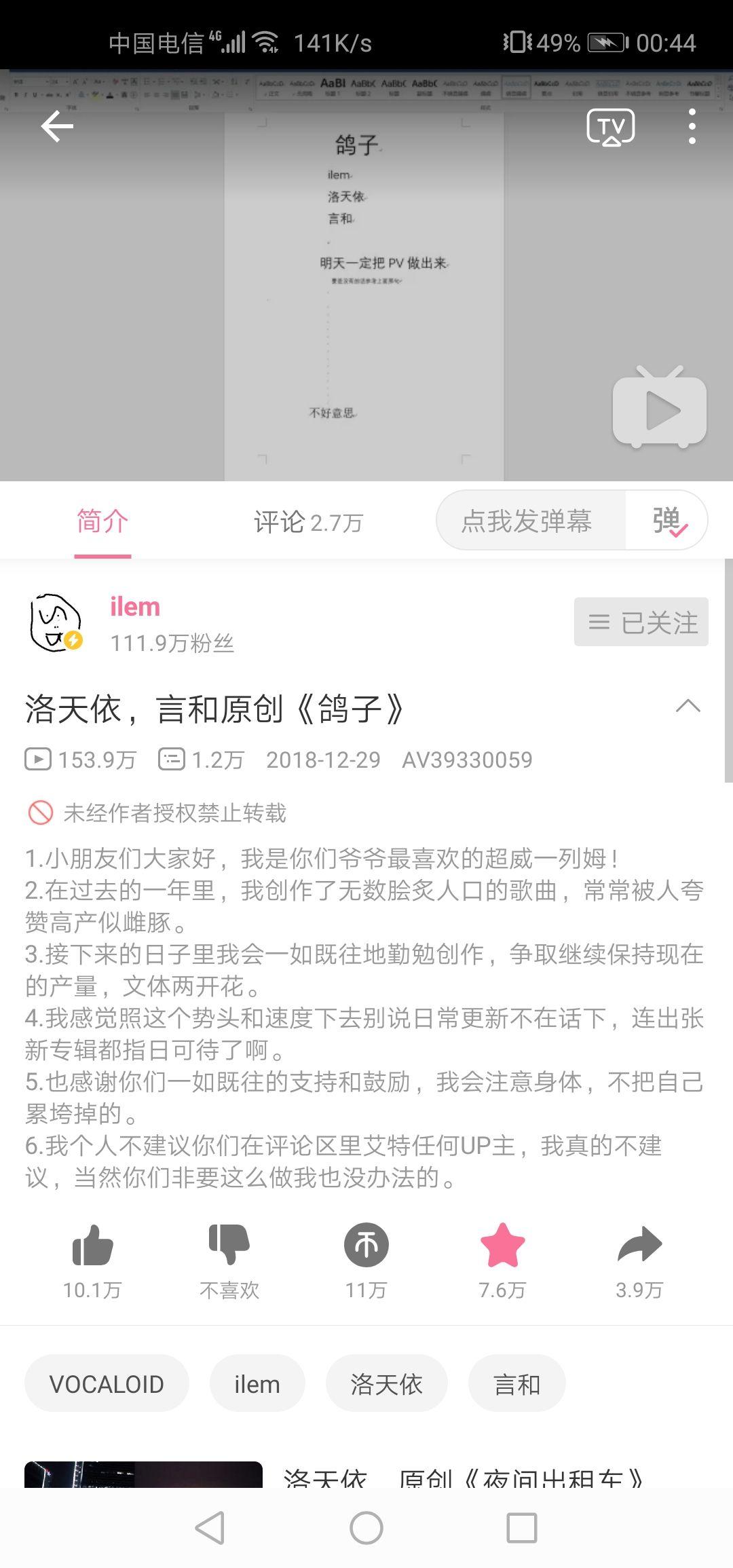The height and width of the screenshot is (1568, 733).
Task: Open ilem's profile avatar
Action: click(x=56, y=622)
